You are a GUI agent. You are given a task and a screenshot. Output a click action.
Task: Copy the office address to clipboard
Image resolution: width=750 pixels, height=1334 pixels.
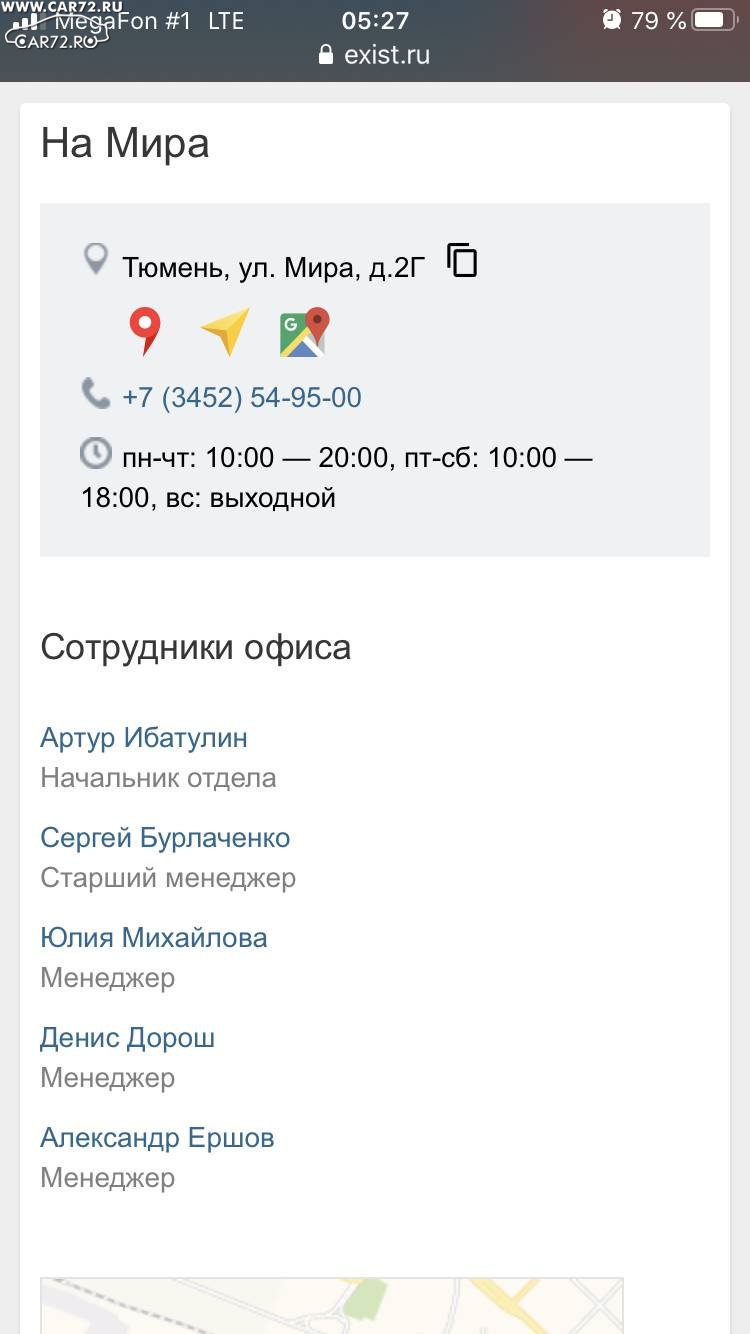pyautogui.click(x=462, y=260)
